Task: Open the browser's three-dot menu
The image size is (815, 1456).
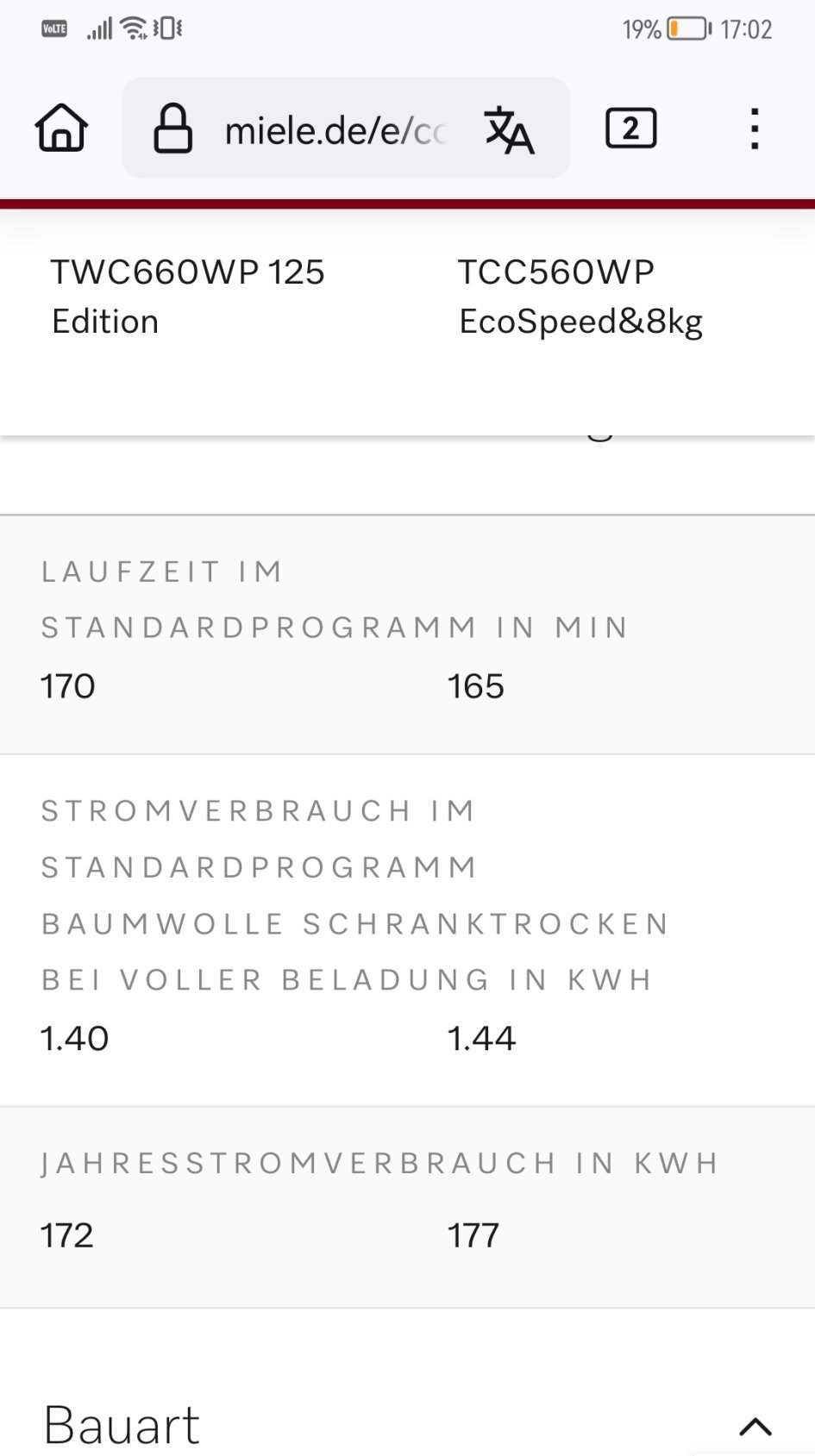Action: pyautogui.click(x=755, y=128)
